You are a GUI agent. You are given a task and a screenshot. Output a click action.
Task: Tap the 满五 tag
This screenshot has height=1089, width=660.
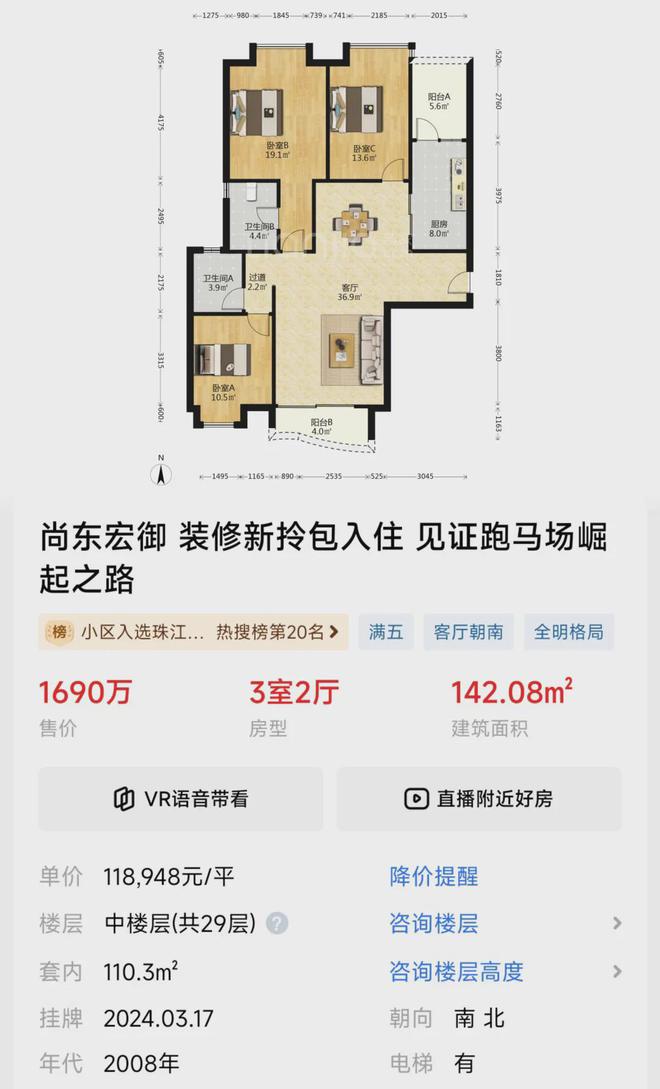click(386, 632)
